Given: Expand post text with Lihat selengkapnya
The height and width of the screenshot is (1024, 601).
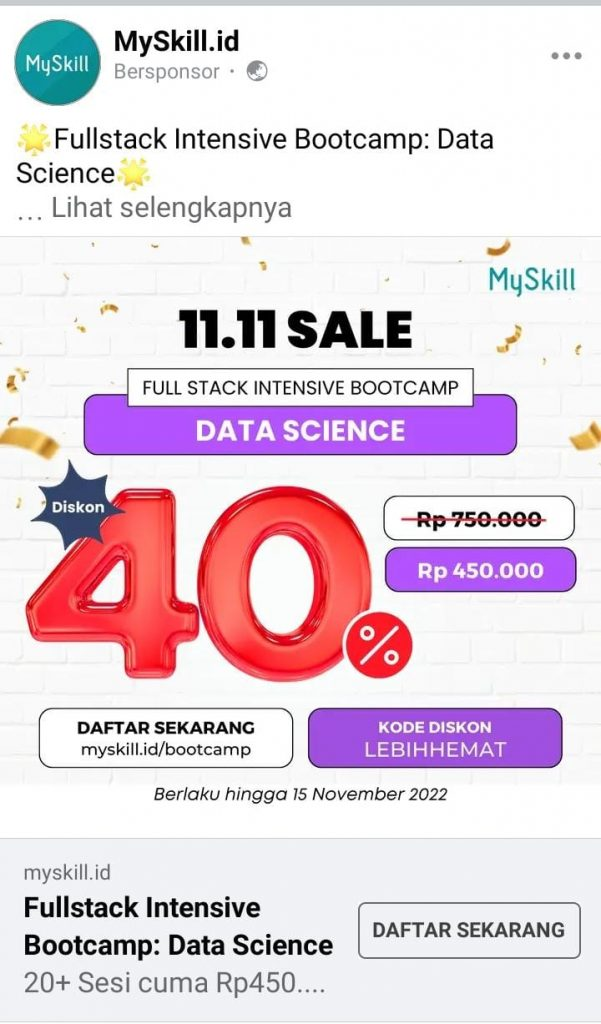Looking at the screenshot, I should coord(171,208).
